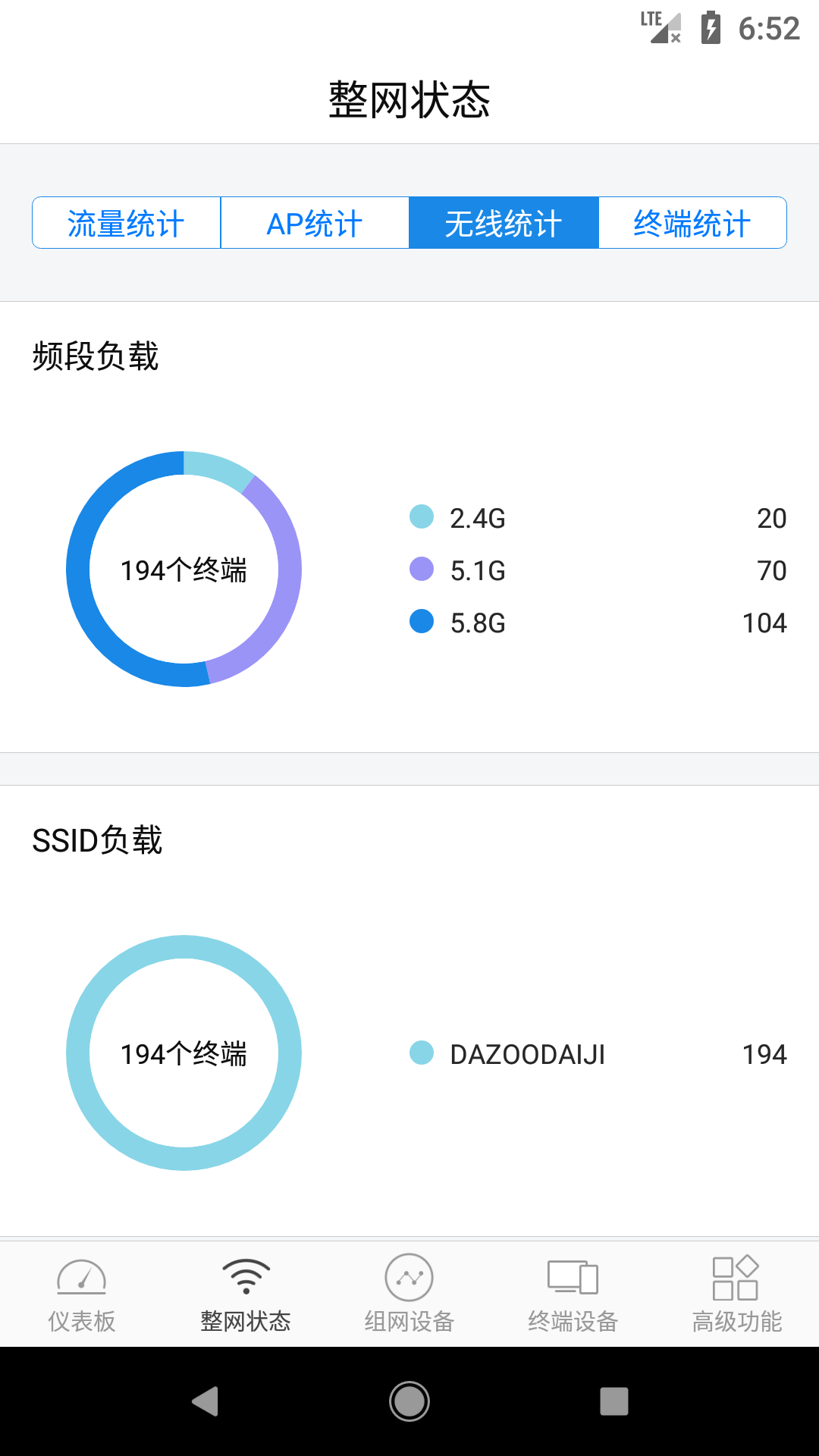Select the 终端统计 tab

692,222
